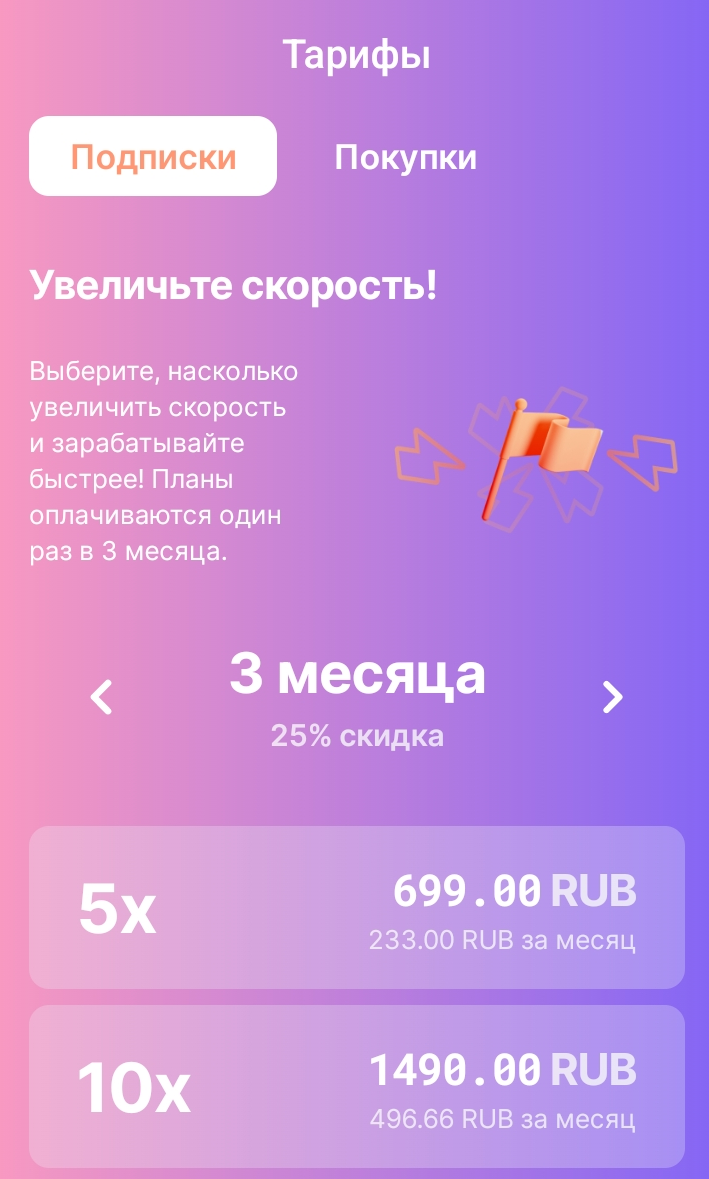The image size is (709, 1179).
Task: Go to the previous subscription period
Action: [x=102, y=697]
